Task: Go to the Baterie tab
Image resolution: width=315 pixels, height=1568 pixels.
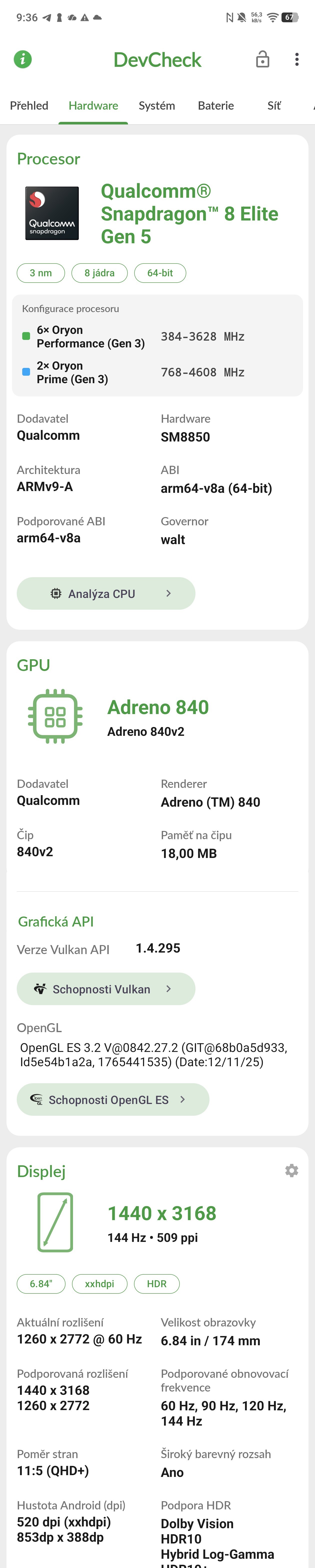Action: [x=216, y=106]
